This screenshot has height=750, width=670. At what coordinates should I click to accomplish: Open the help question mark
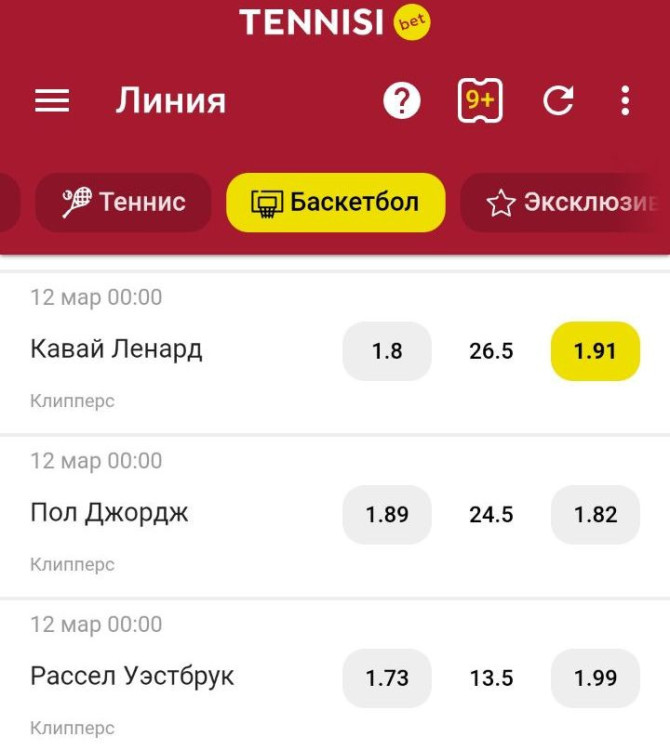[402, 101]
